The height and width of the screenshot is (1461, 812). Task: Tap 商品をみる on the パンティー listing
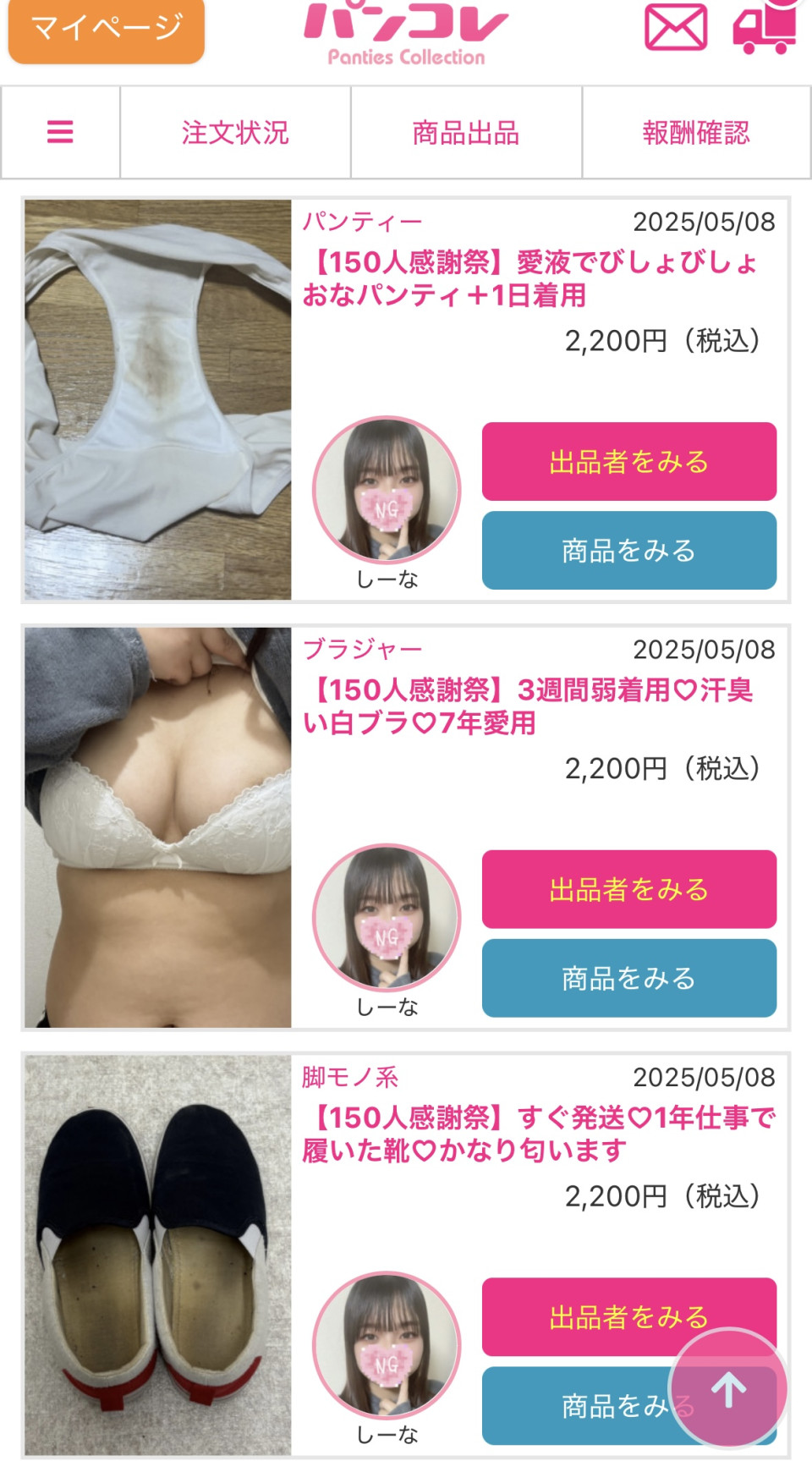coord(628,551)
